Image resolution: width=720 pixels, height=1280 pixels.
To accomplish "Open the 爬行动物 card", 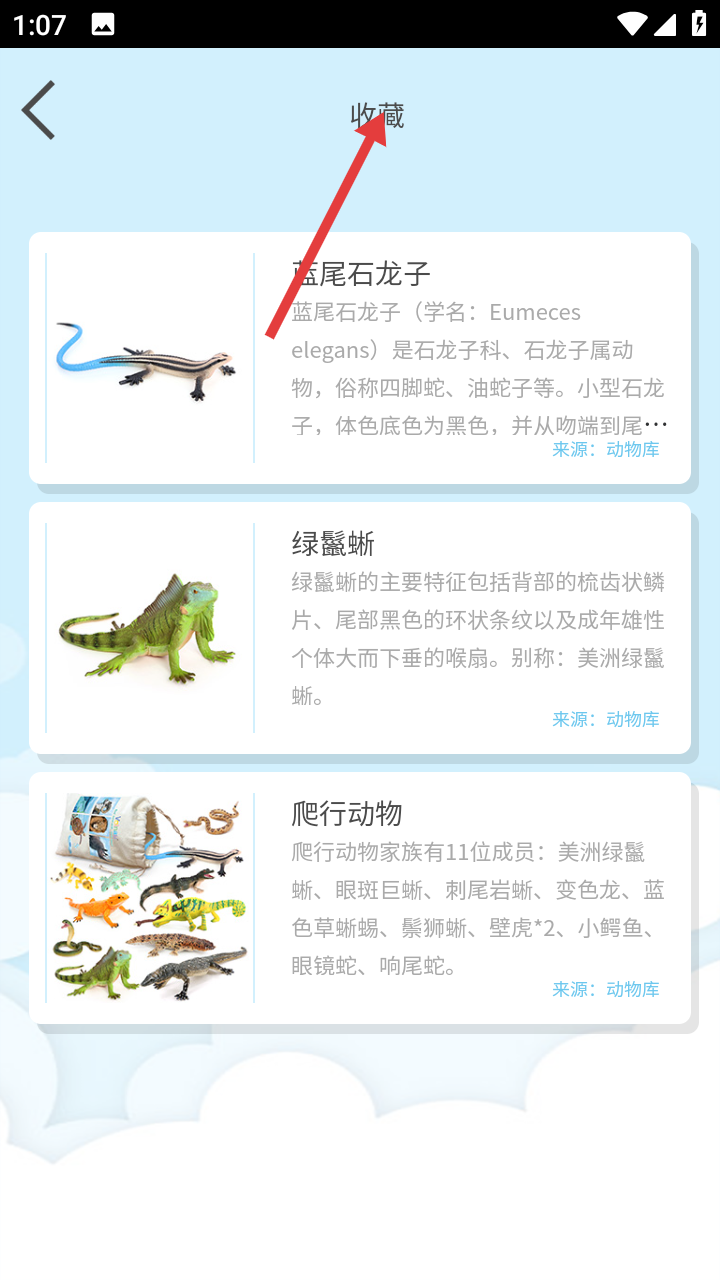I will coord(360,898).
